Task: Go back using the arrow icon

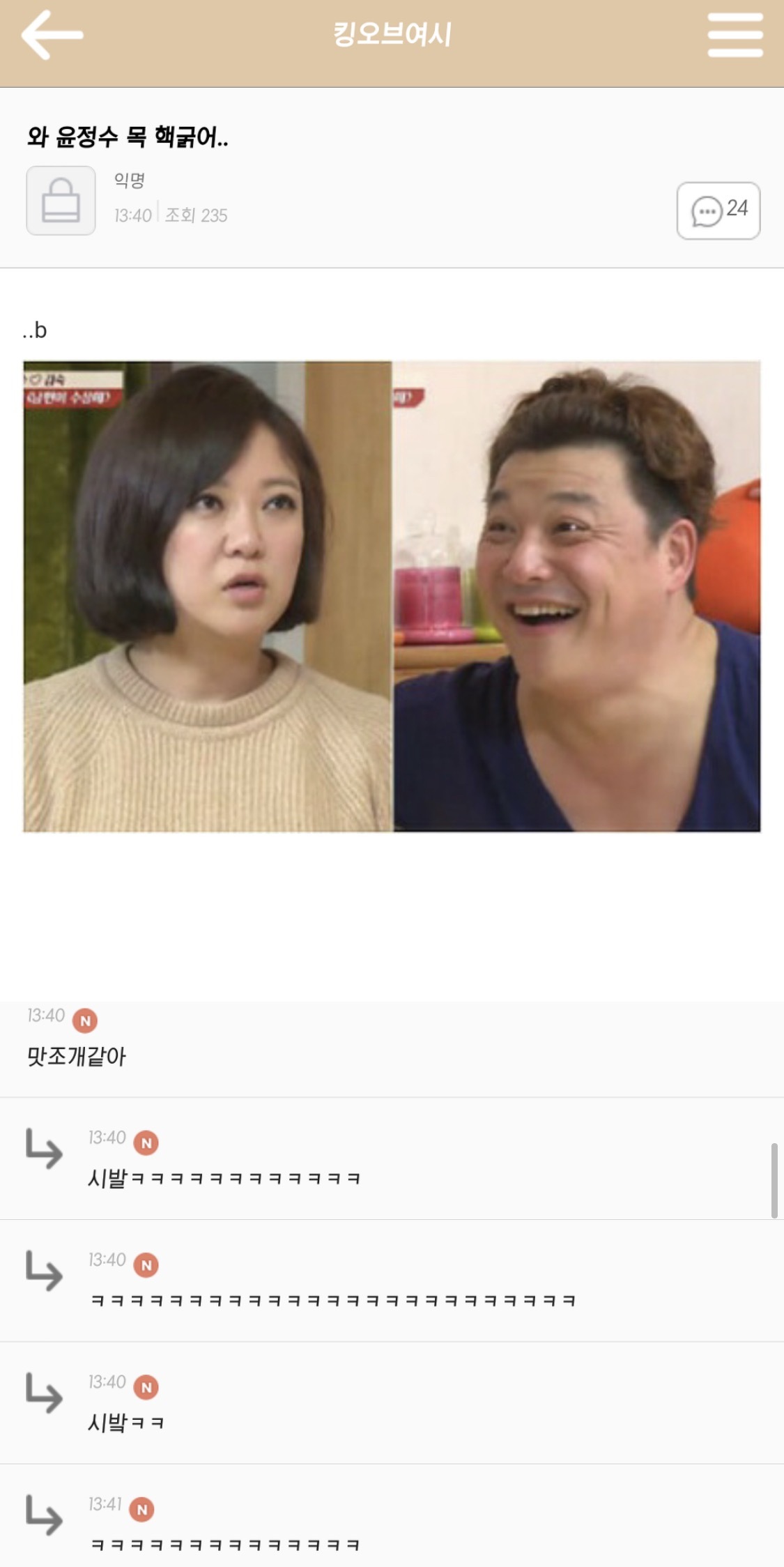Action: point(52,35)
